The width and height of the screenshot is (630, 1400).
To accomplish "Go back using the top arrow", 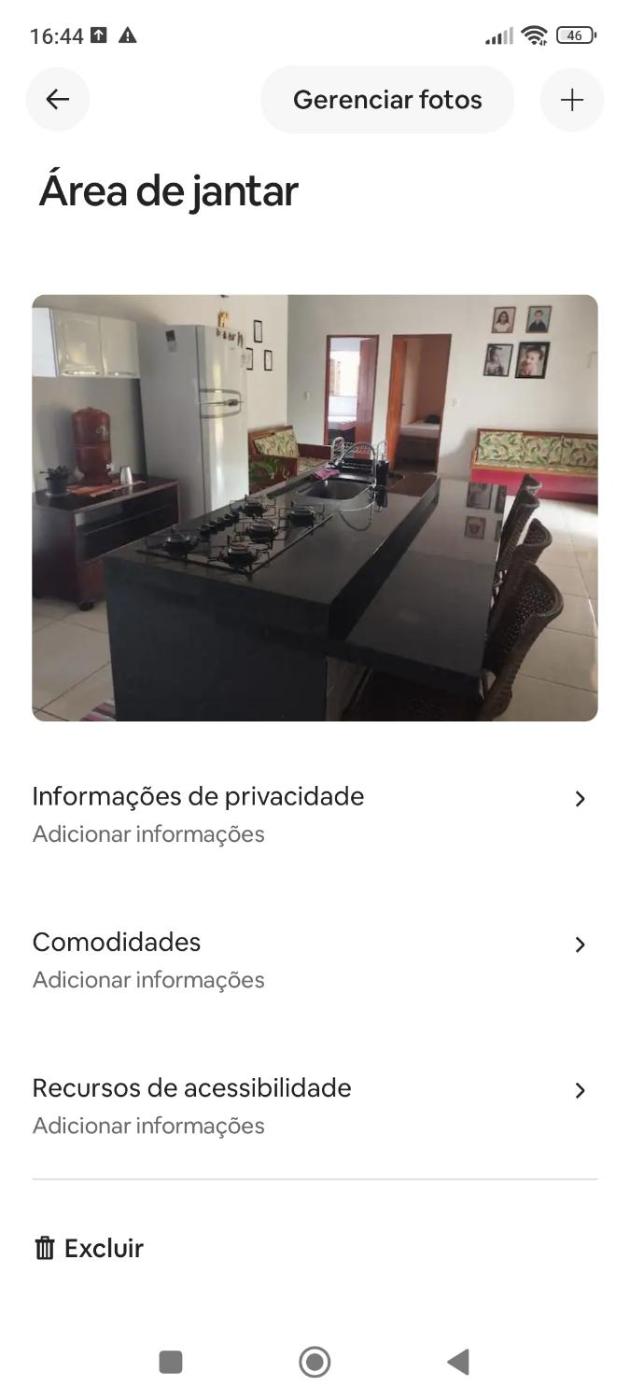I will coord(58,99).
